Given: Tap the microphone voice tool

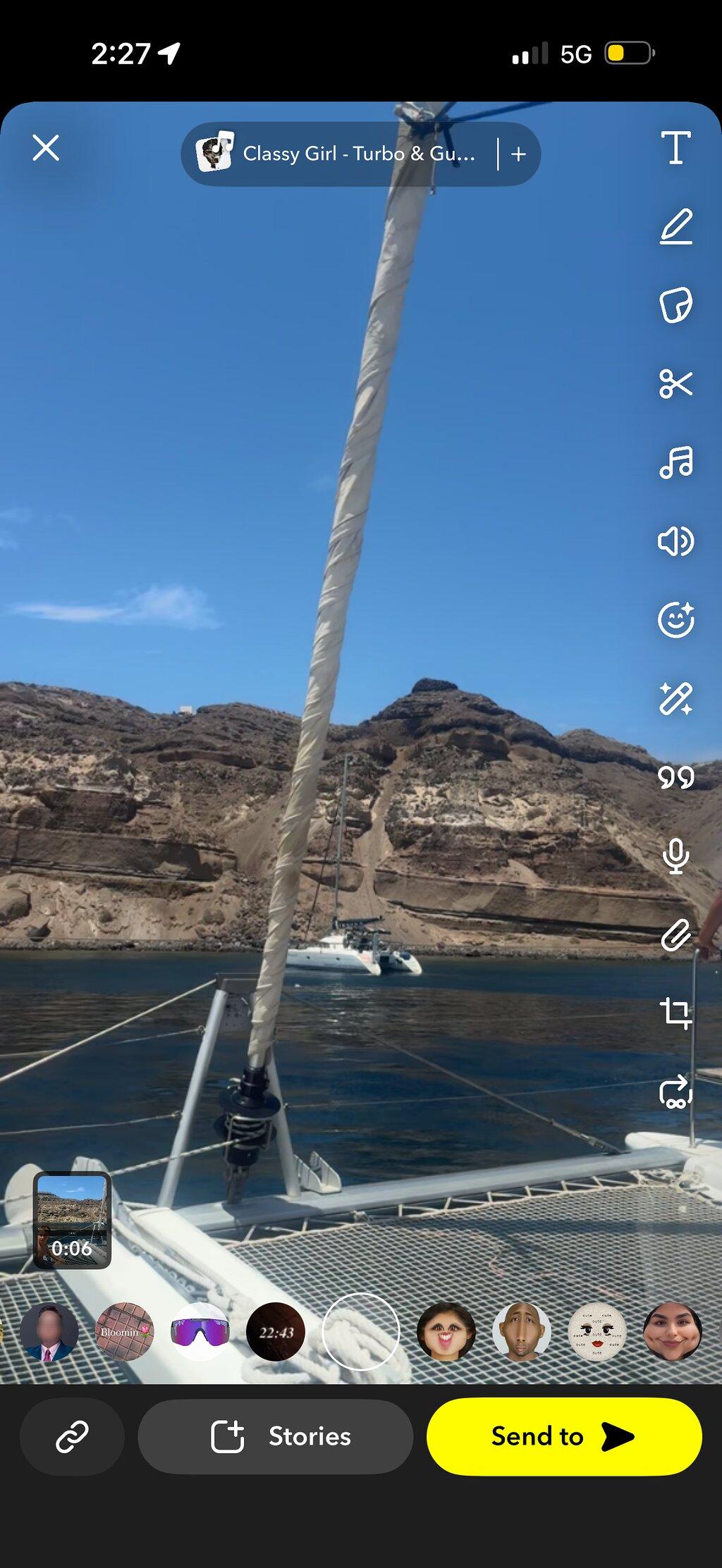Looking at the screenshot, I should [675, 856].
